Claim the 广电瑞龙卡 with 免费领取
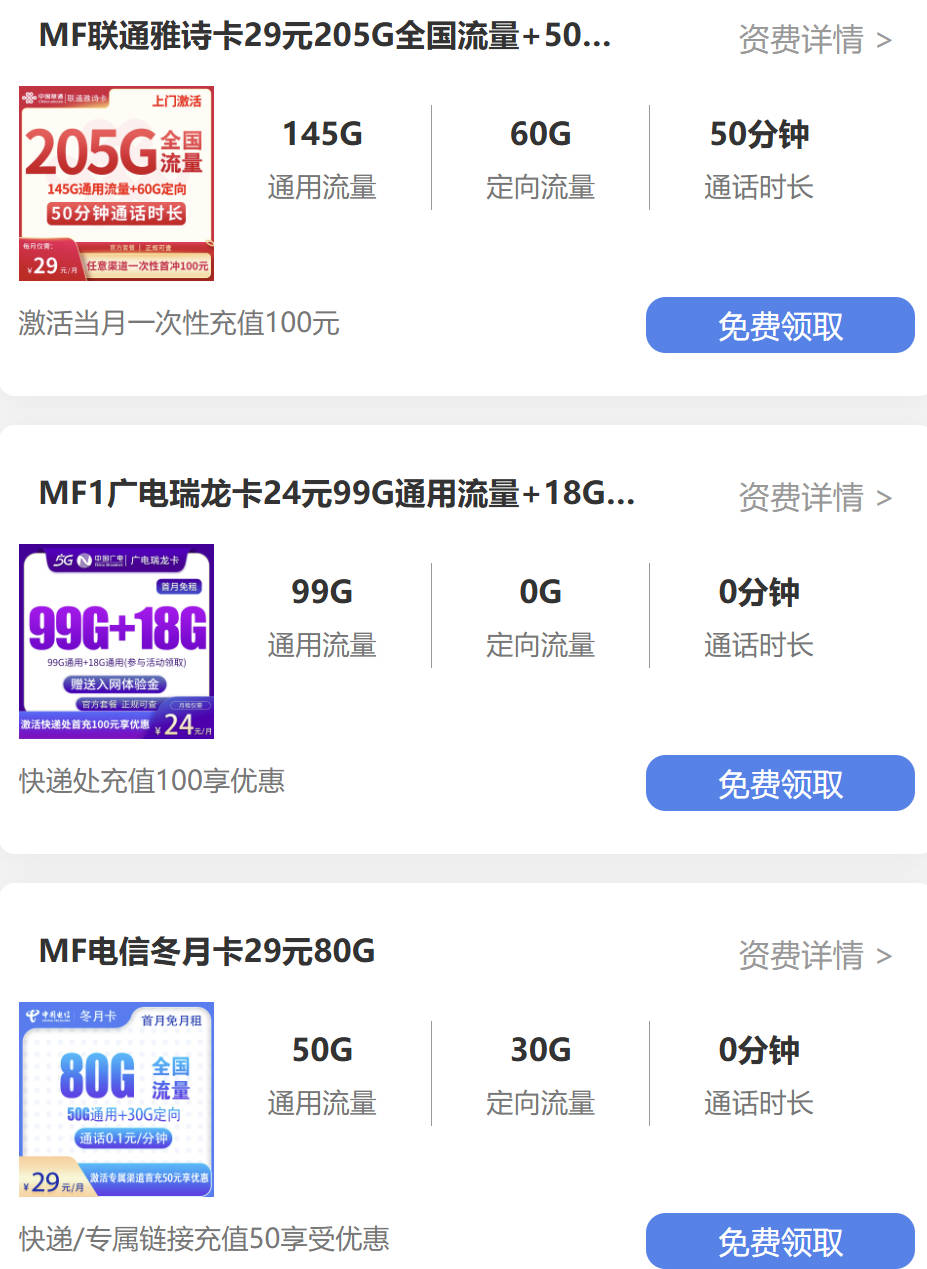 point(780,784)
